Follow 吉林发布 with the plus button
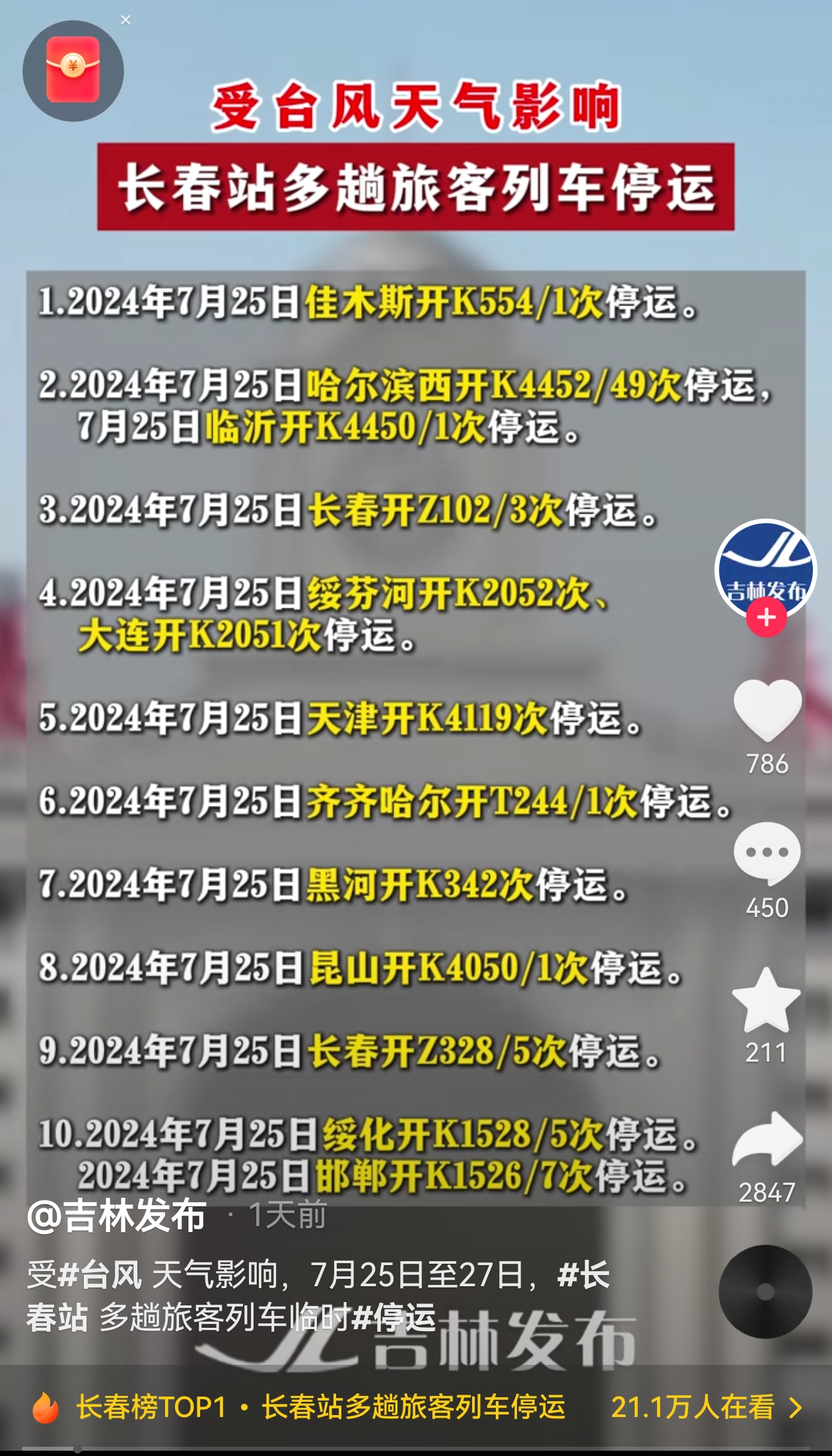832x1456 pixels. click(766, 618)
